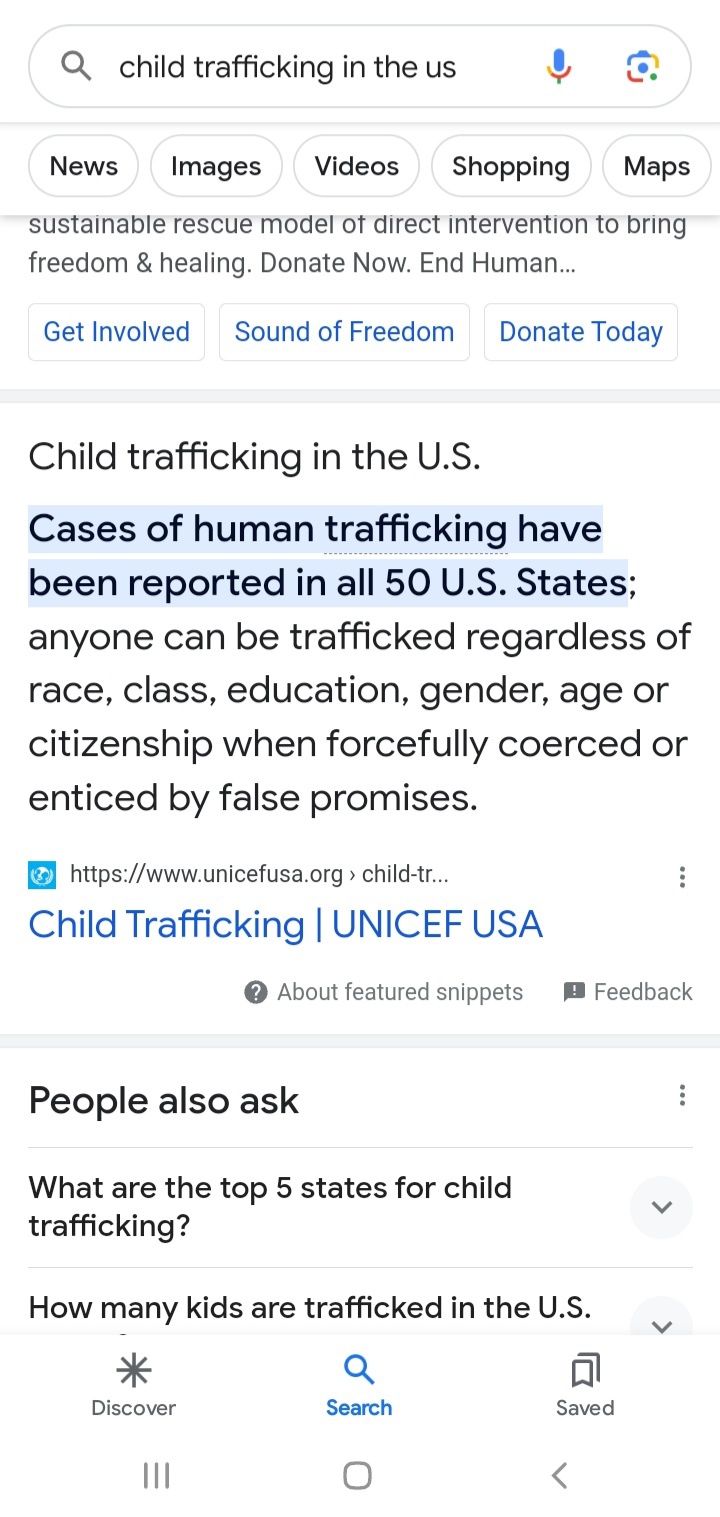Show Videos results
The image size is (720, 1517).
(357, 166)
